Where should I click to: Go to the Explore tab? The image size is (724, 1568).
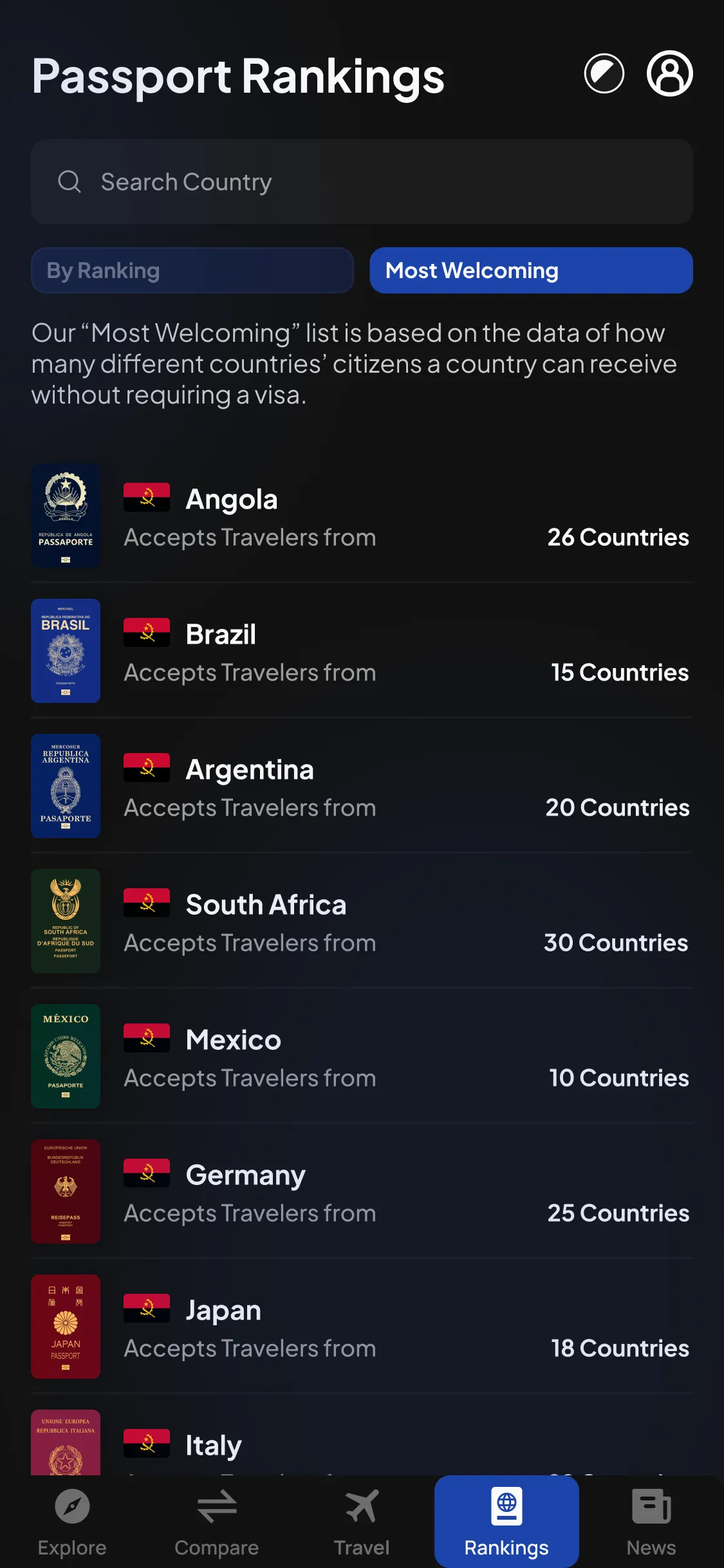(x=72, y=1522)
